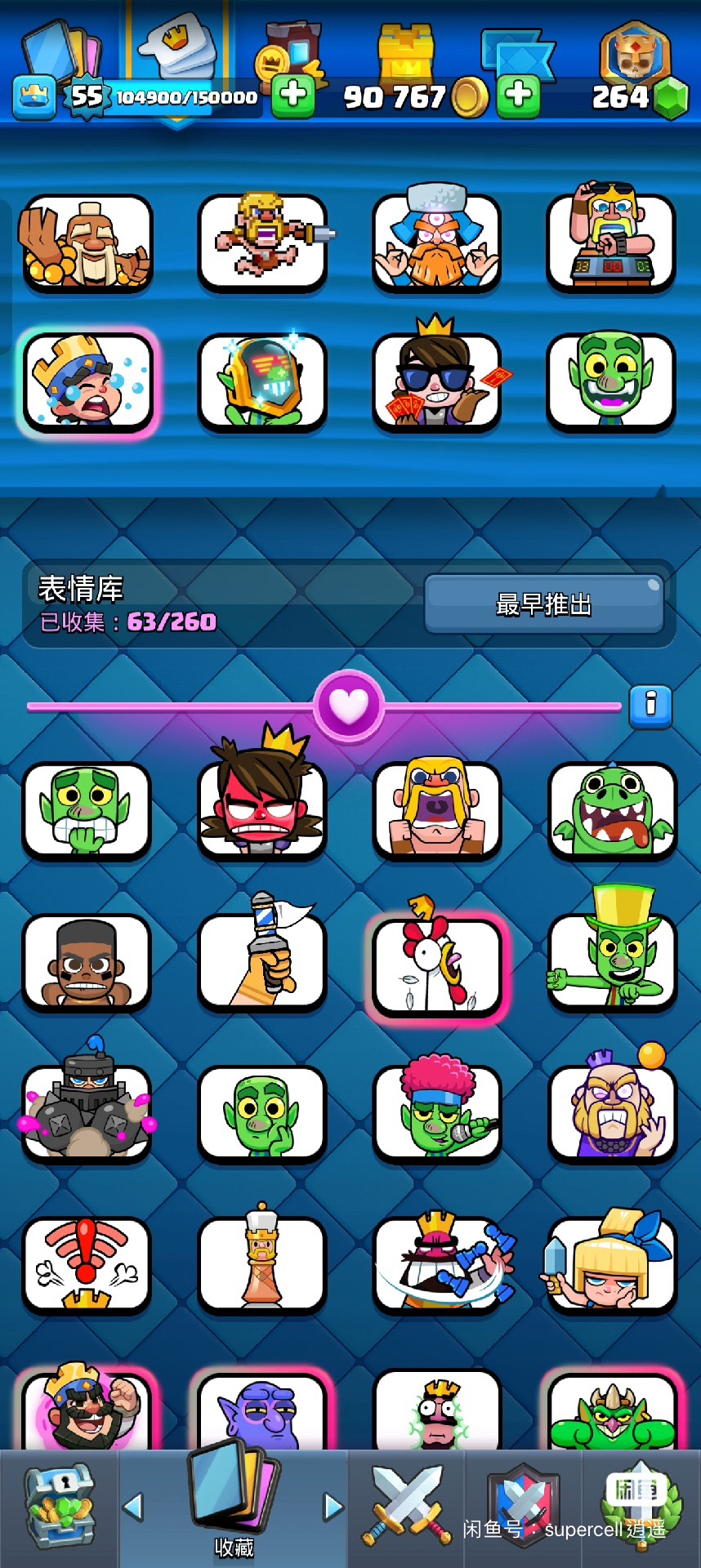Screen dimensions: 701x1568
Task: Select the laughing king with gold emote
Action: (x=87, y=243)
